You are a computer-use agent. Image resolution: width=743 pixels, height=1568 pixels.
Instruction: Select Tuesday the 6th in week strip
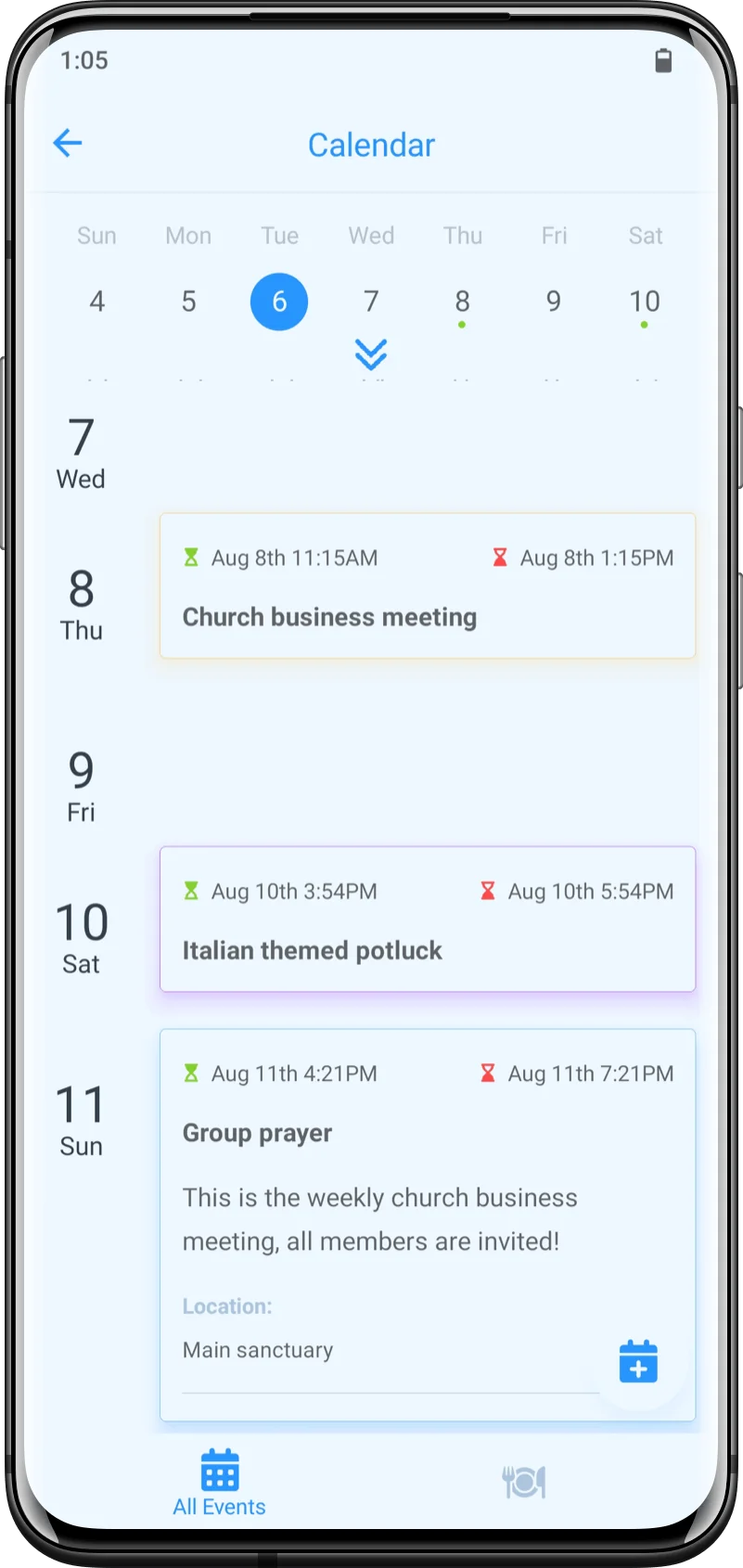point(279,302)
